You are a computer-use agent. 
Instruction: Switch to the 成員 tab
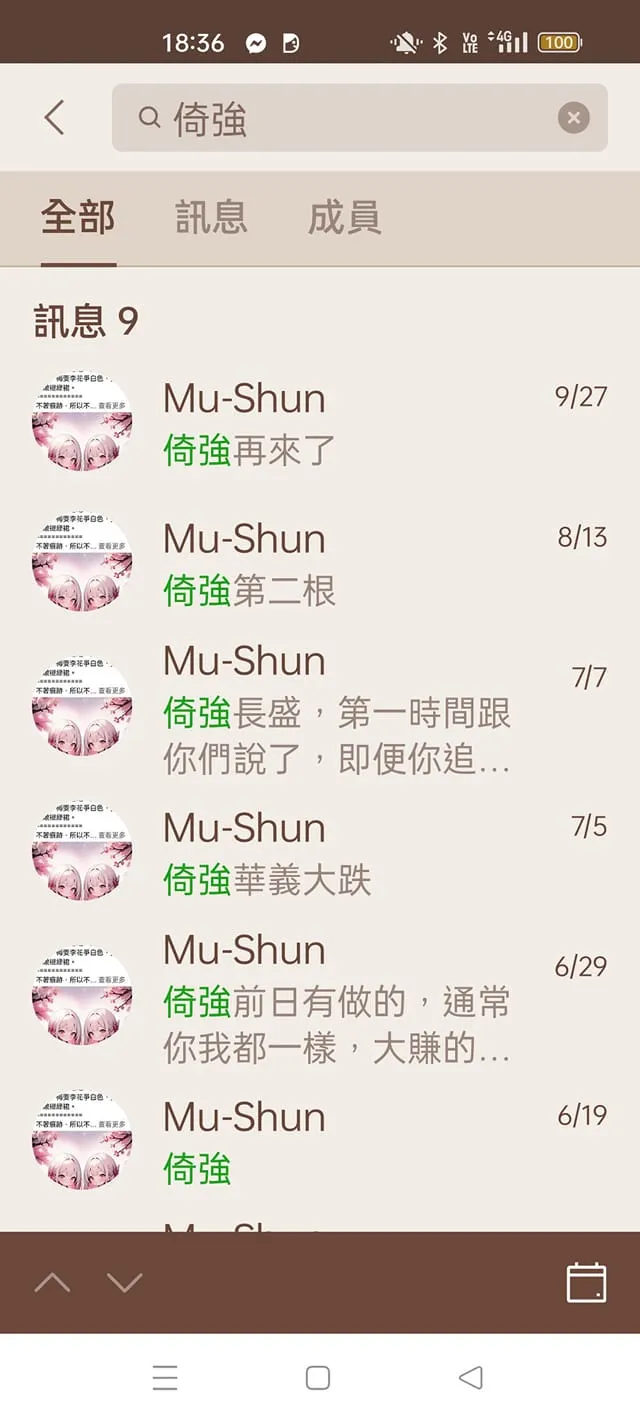click(x=344, y=217)
